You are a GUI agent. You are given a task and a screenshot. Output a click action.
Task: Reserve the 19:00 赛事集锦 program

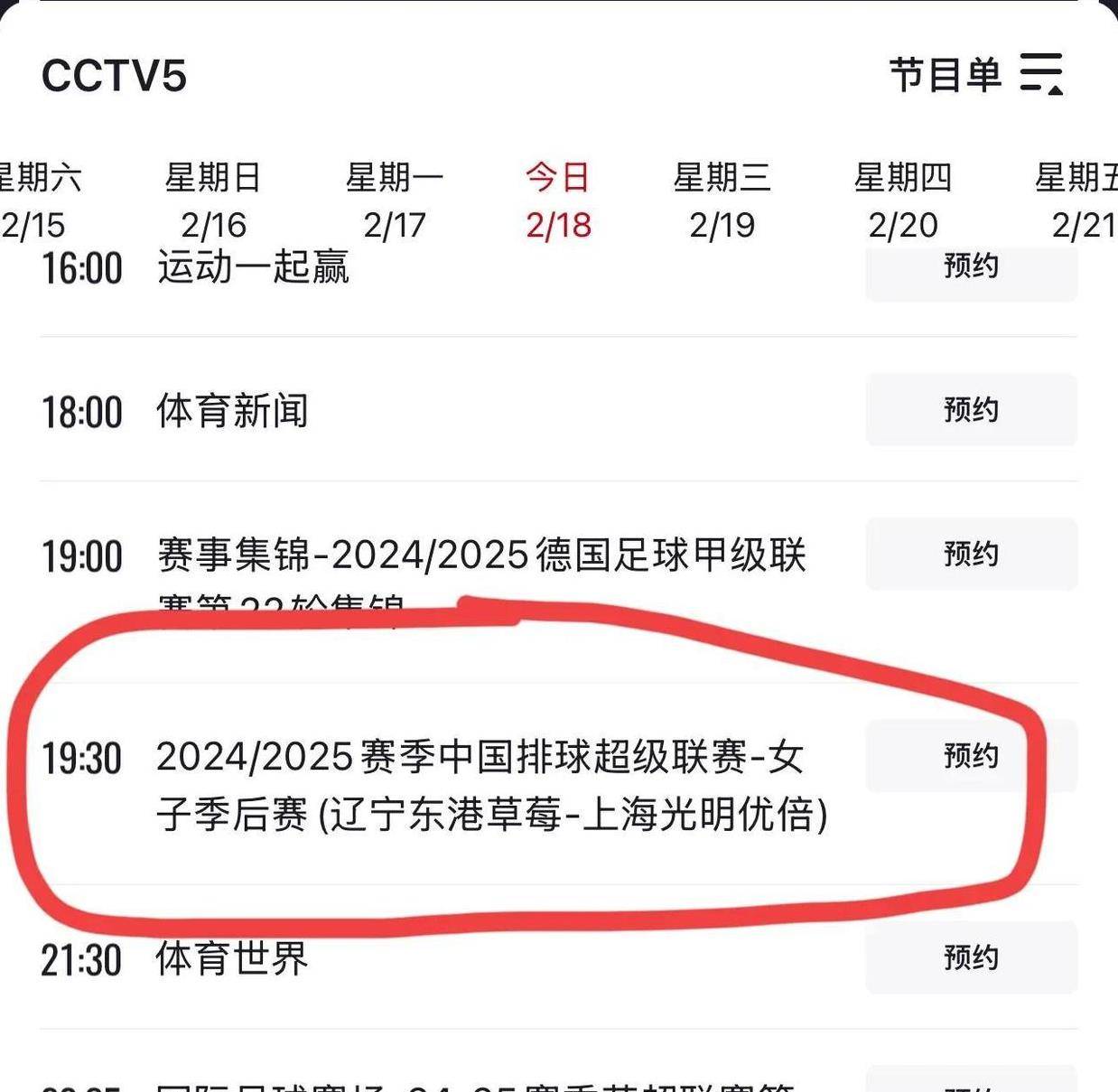(971, 554)
